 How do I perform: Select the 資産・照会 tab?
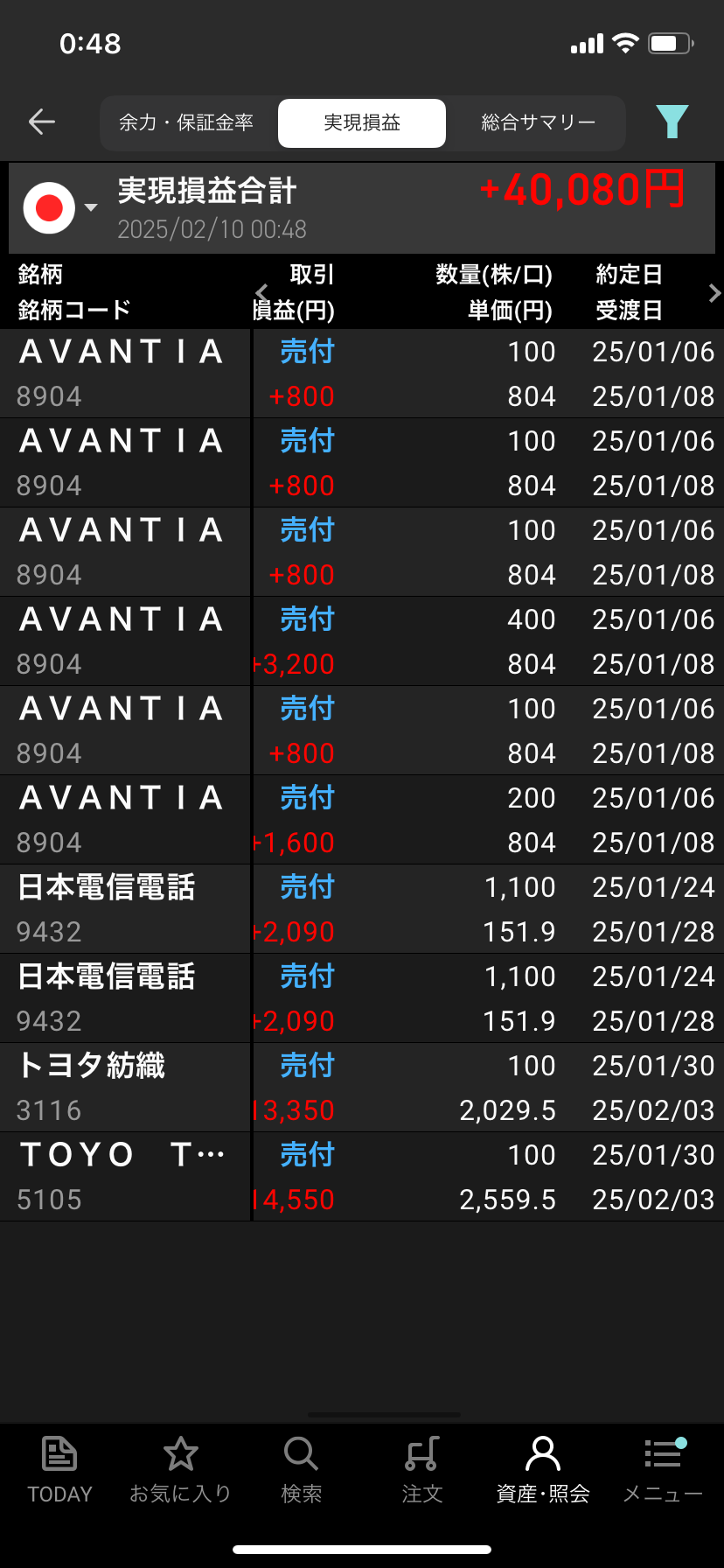[x=543, y=1470]
